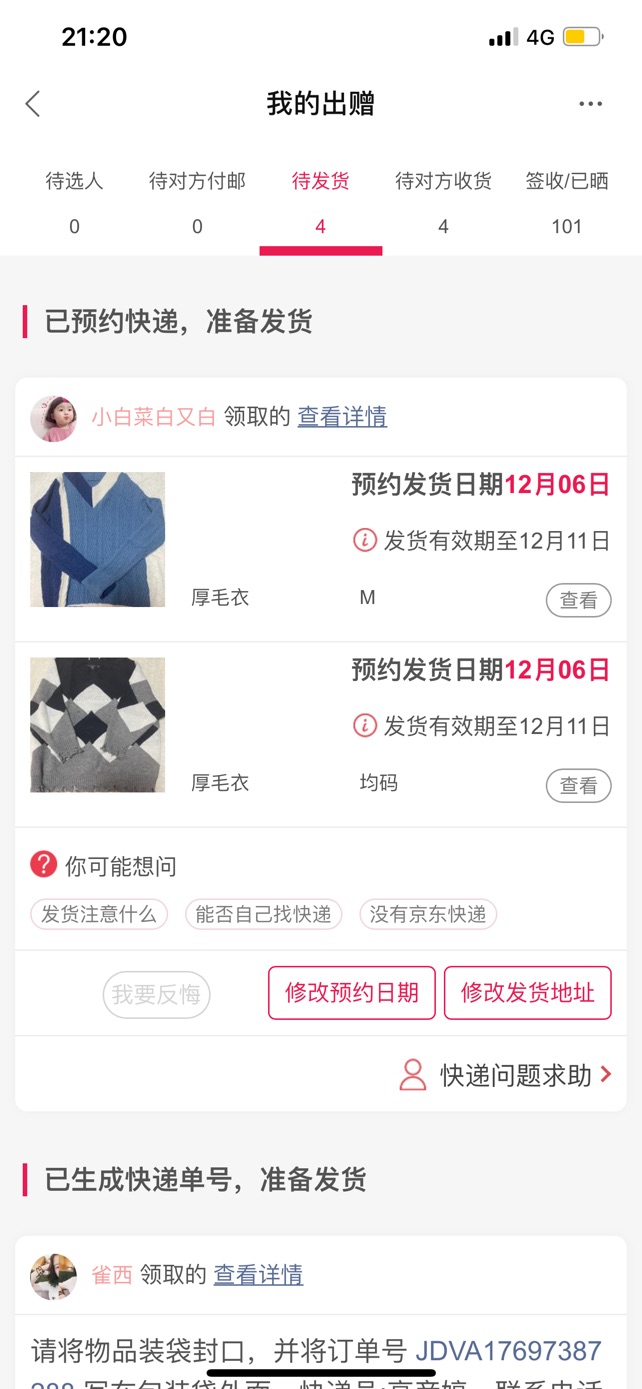Tap 查看 for the 均码 sweater

click(578, 785)
